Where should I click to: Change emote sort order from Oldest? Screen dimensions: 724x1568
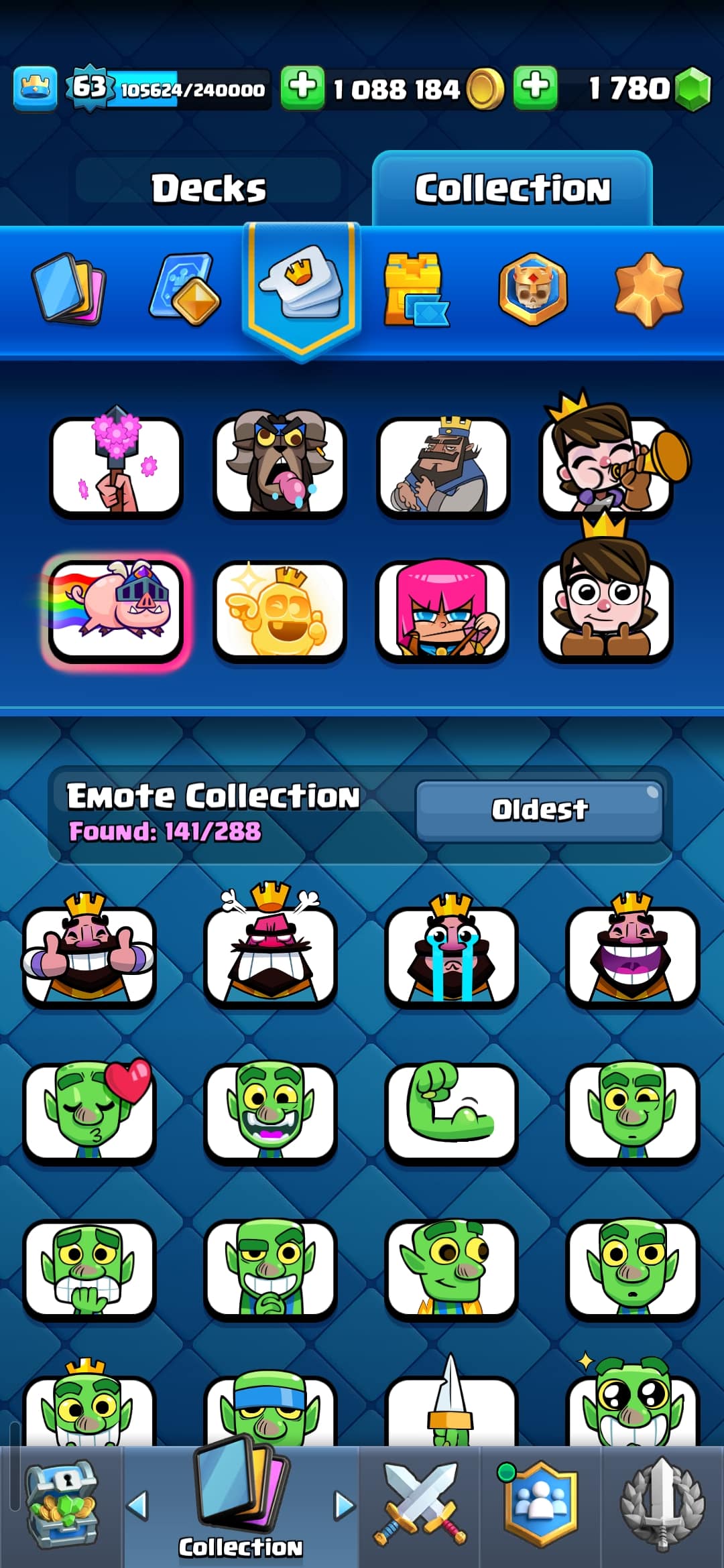point(539,809)
